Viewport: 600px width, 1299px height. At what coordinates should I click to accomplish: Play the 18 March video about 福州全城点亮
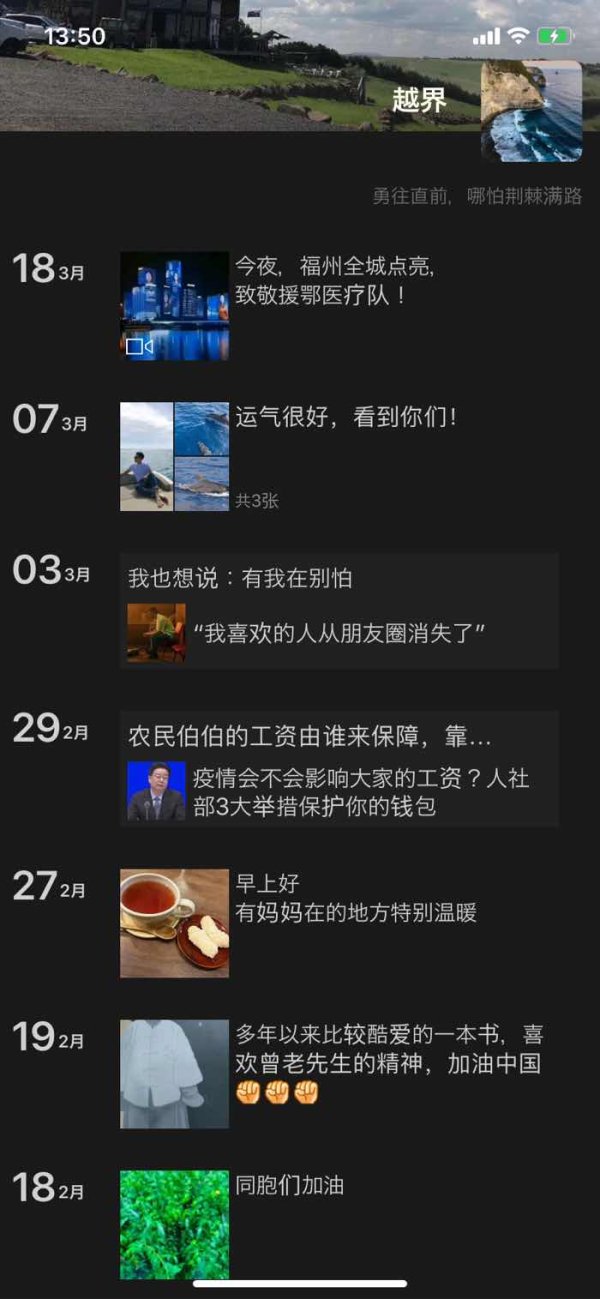(x=175, y=306)
